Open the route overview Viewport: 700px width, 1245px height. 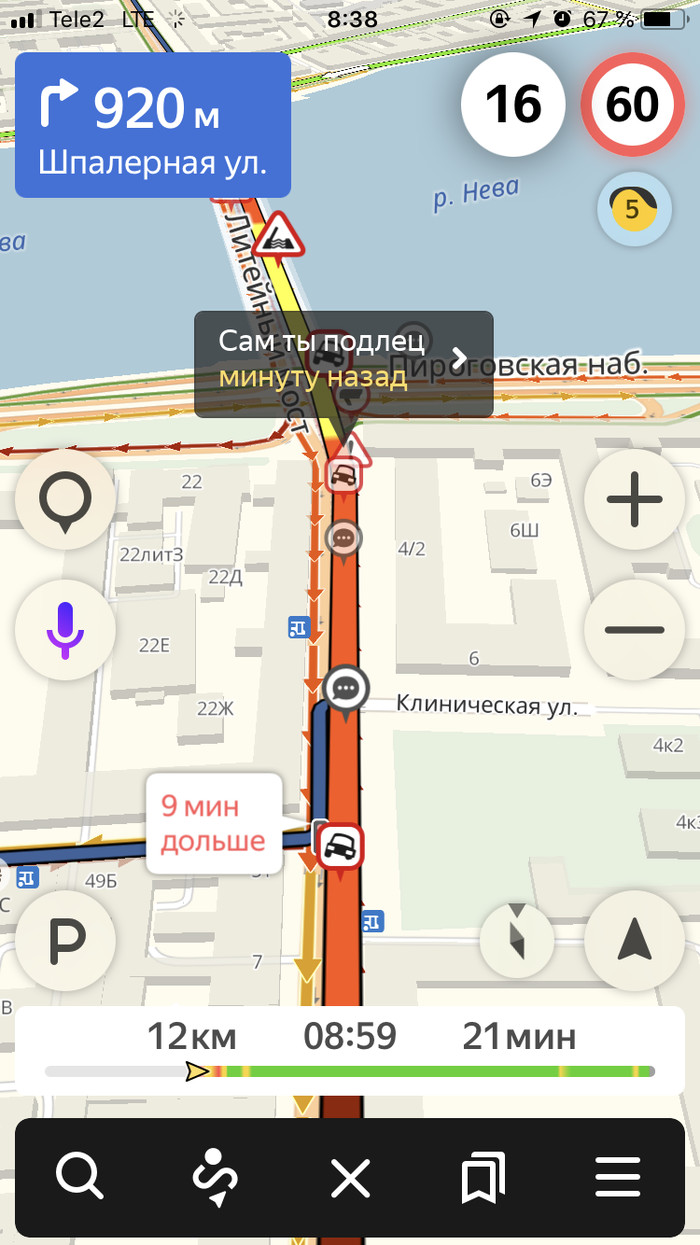tap(215, 1177)
